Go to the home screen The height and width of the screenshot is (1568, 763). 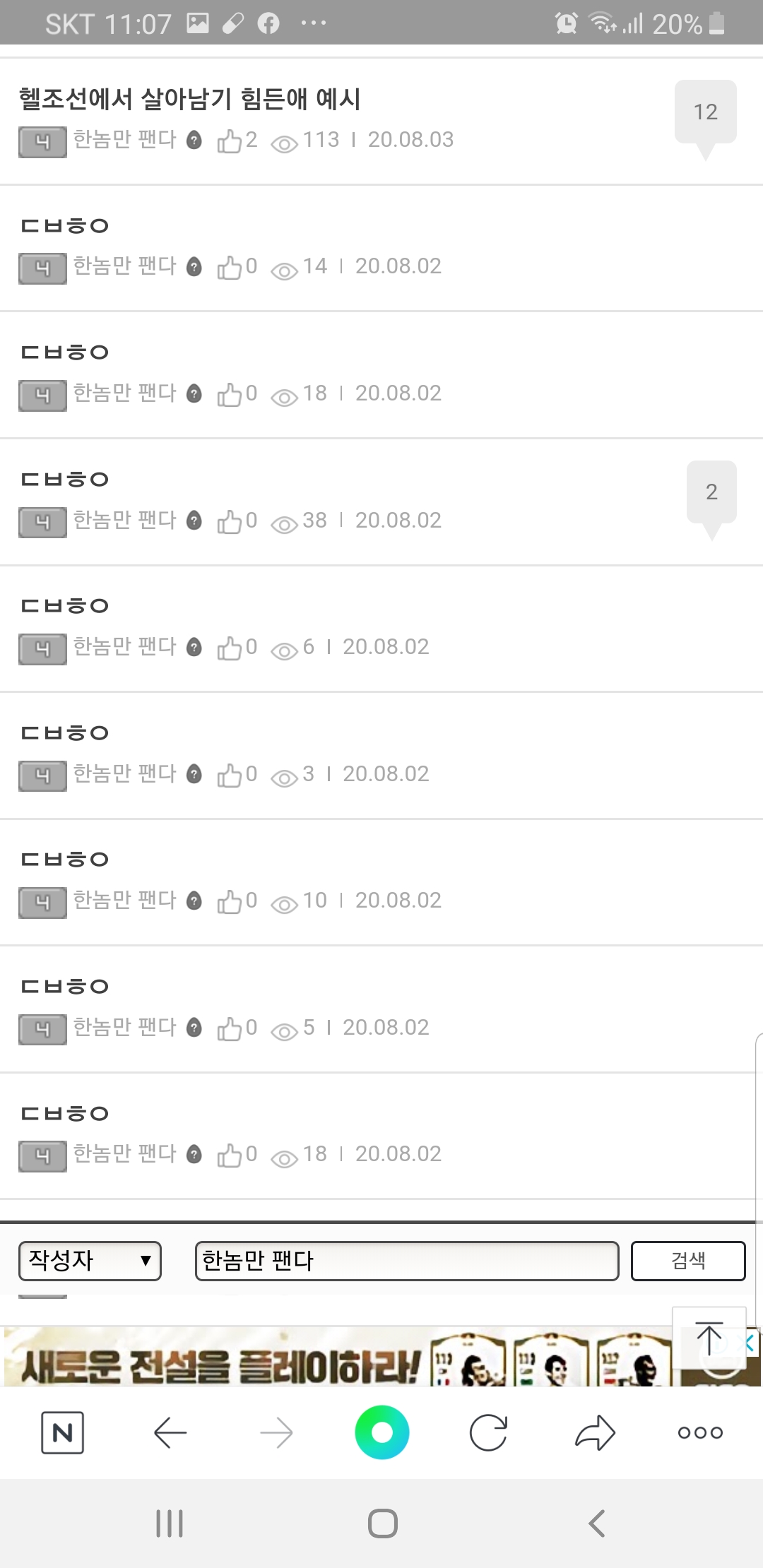(x=382, y=1524)
